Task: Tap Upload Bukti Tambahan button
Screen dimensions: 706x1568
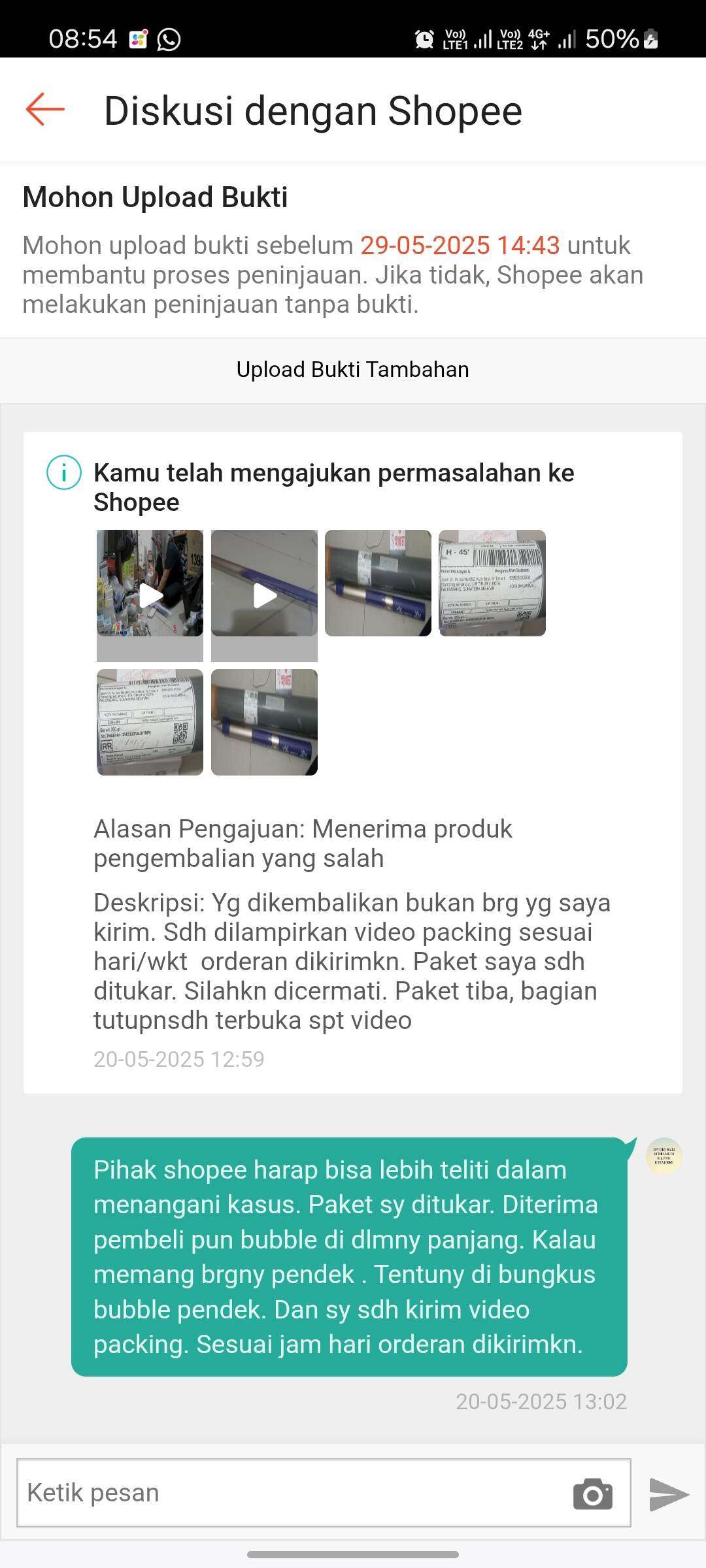Action: [x=353, y=370]
